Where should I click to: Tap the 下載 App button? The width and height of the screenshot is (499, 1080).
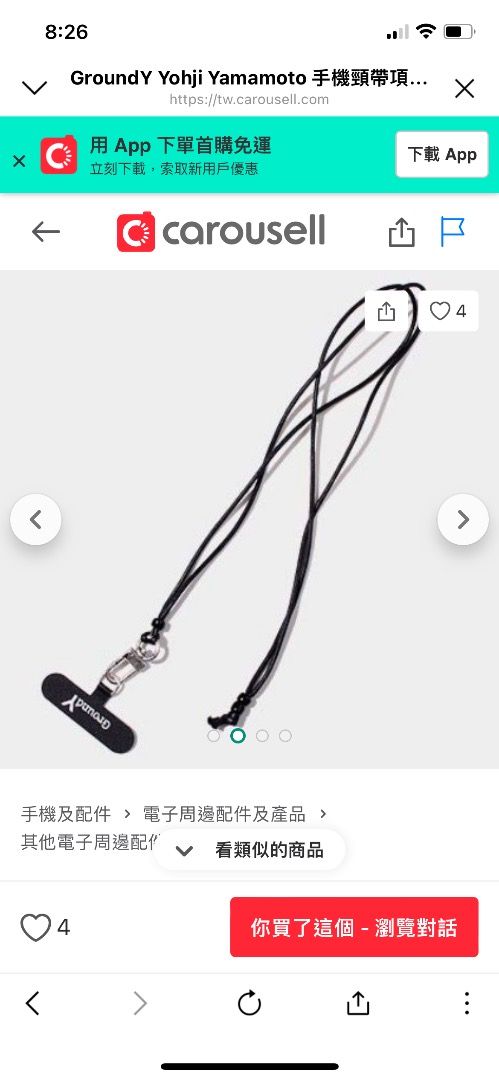(442, 154)
